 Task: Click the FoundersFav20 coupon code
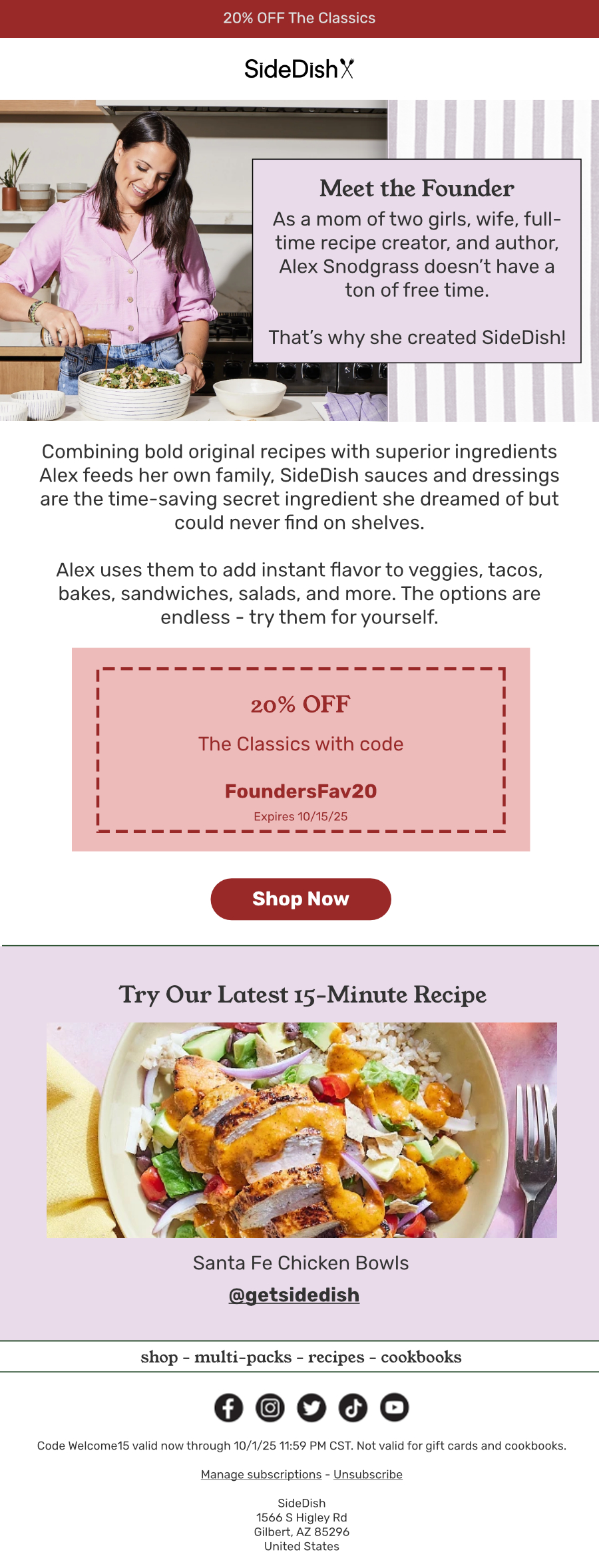[x=300, y=791]
